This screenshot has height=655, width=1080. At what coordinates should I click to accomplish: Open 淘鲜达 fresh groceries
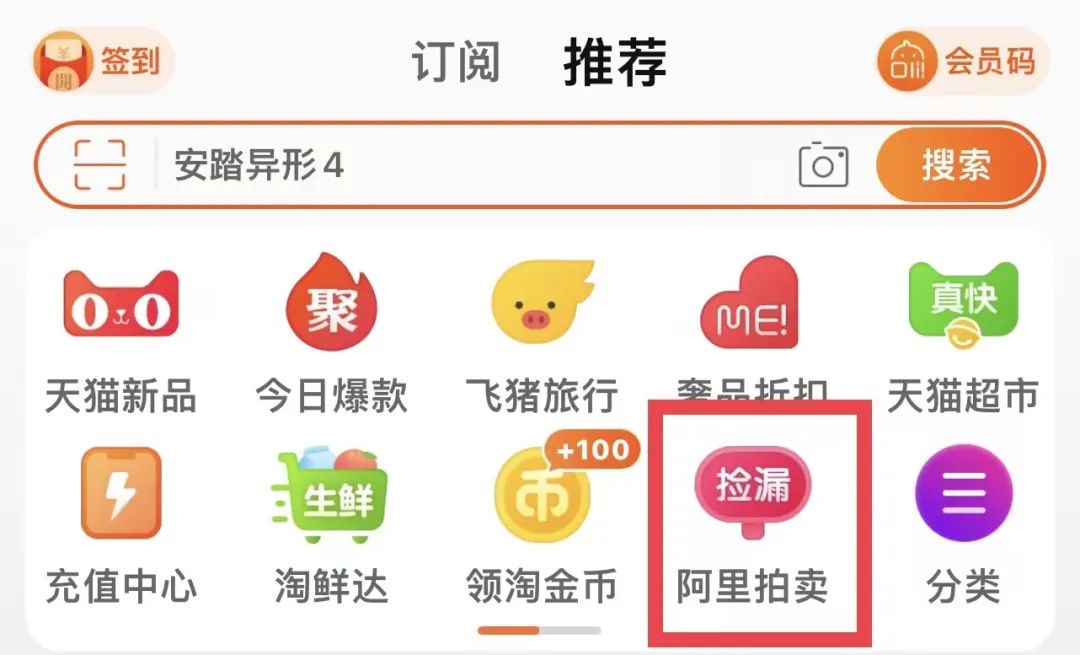click(x=331, y=525)
